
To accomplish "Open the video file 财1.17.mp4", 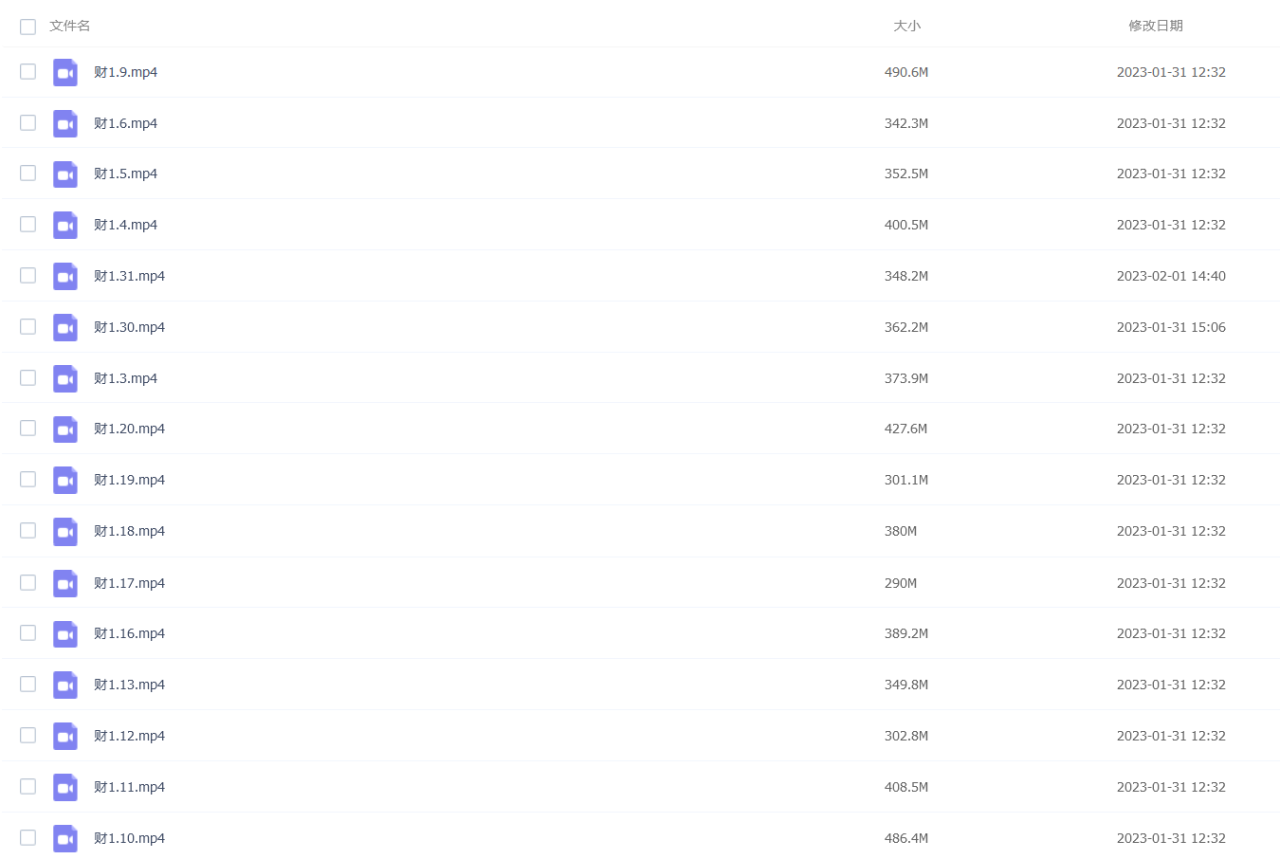I will [129, 583].
